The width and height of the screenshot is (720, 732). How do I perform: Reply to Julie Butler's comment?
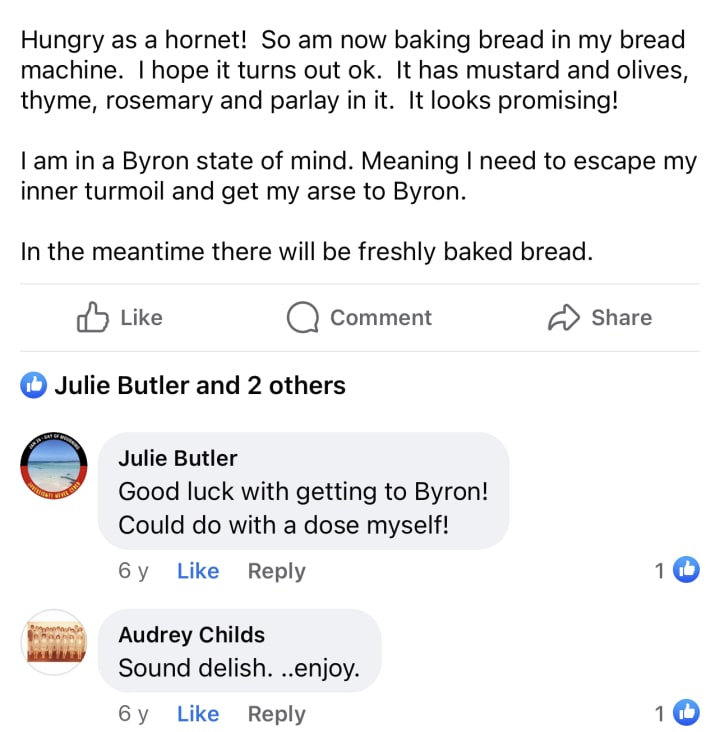[x=276, y=571]
